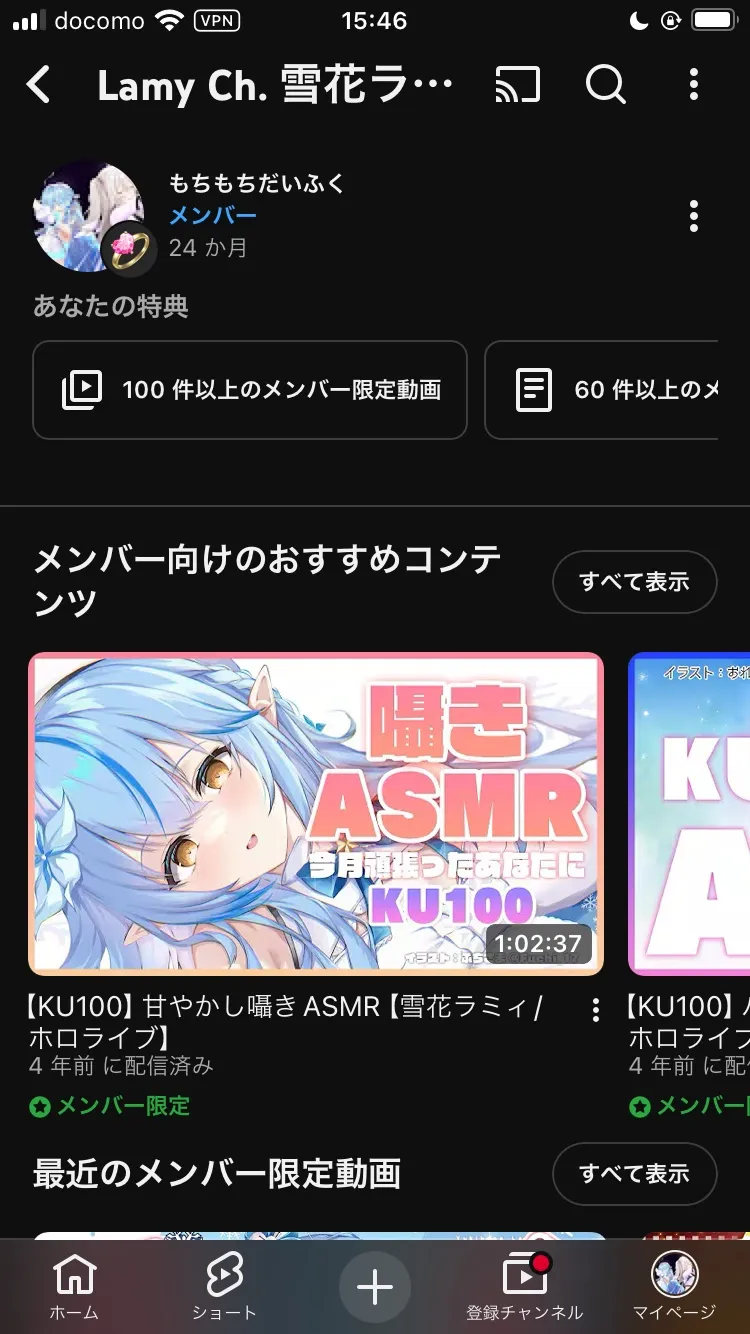Switch to the ショート tab

pos(224,1288)
